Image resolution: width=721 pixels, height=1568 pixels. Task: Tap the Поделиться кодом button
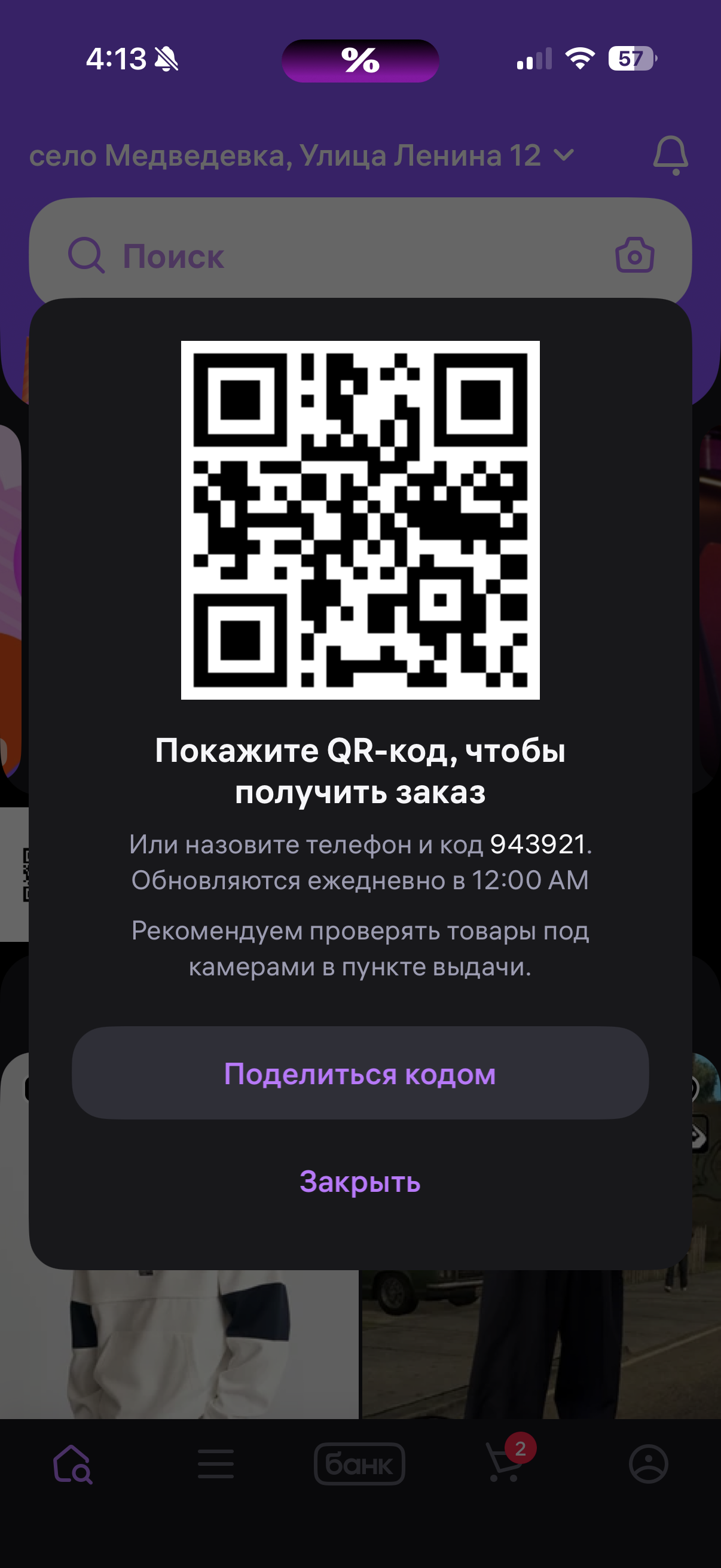pos(360,1074)
